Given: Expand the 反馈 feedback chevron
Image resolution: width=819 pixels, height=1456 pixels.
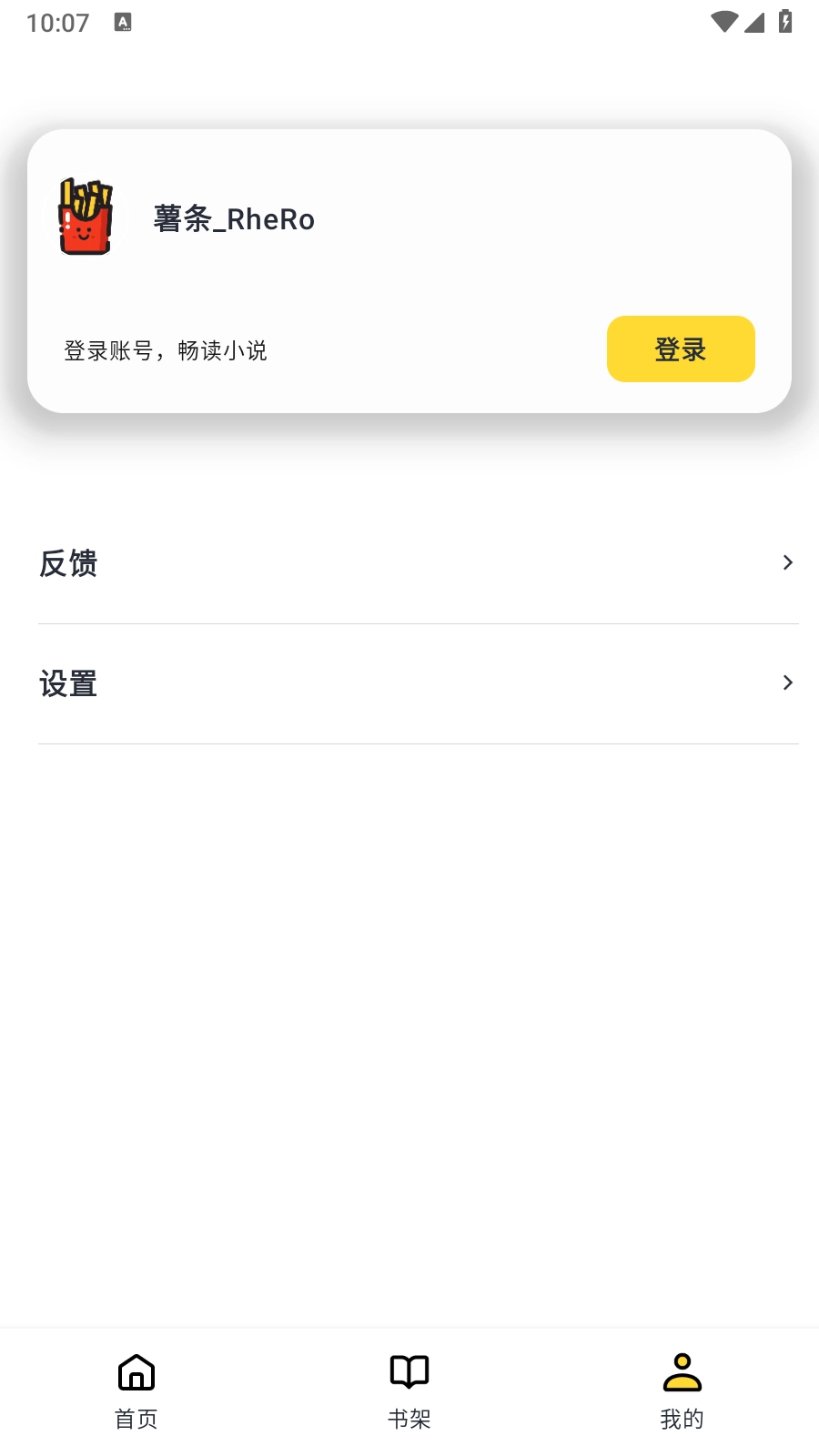Looking at the screenshot, I should coord(787,562).
